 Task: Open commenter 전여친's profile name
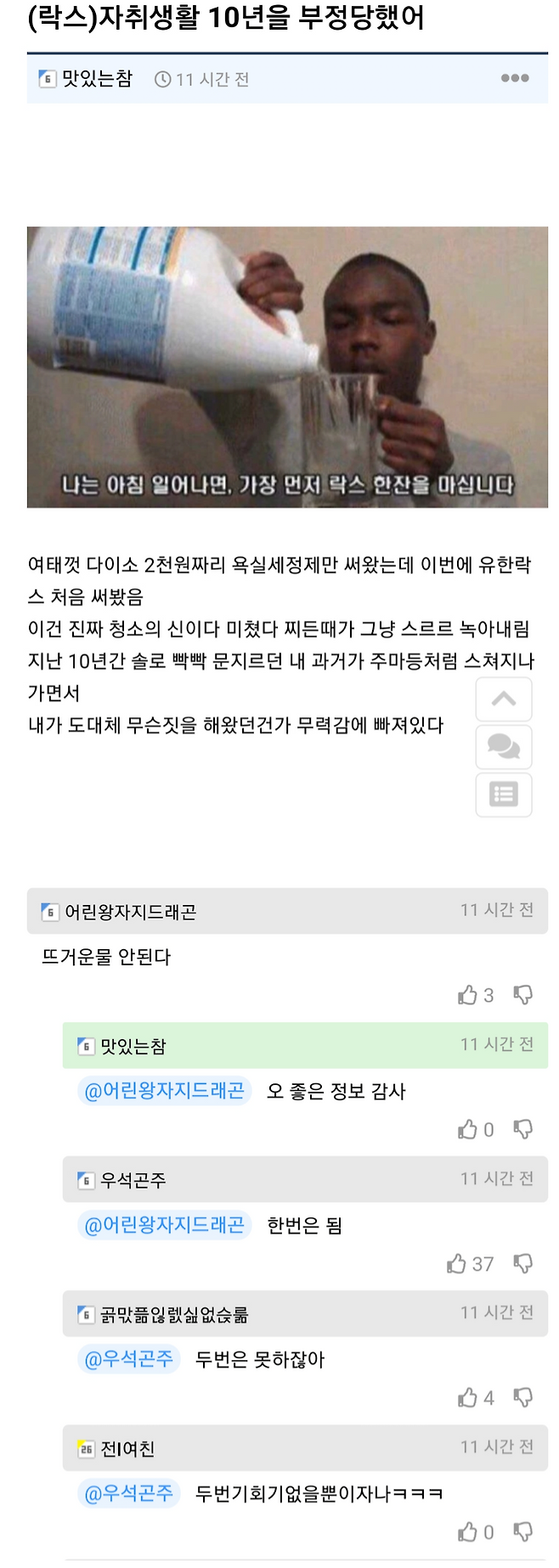[127, 1448]
